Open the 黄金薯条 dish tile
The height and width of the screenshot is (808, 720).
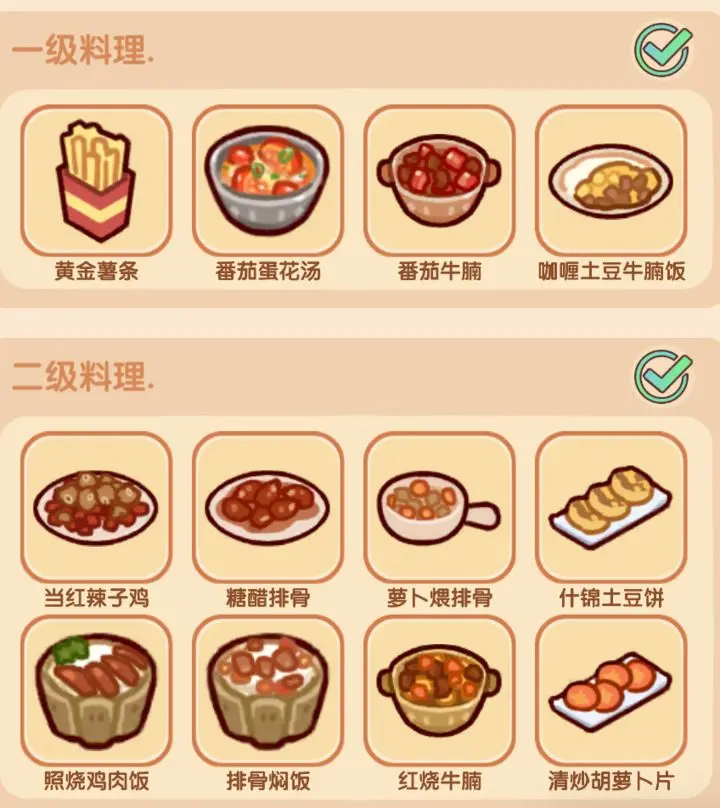[96, 181]
